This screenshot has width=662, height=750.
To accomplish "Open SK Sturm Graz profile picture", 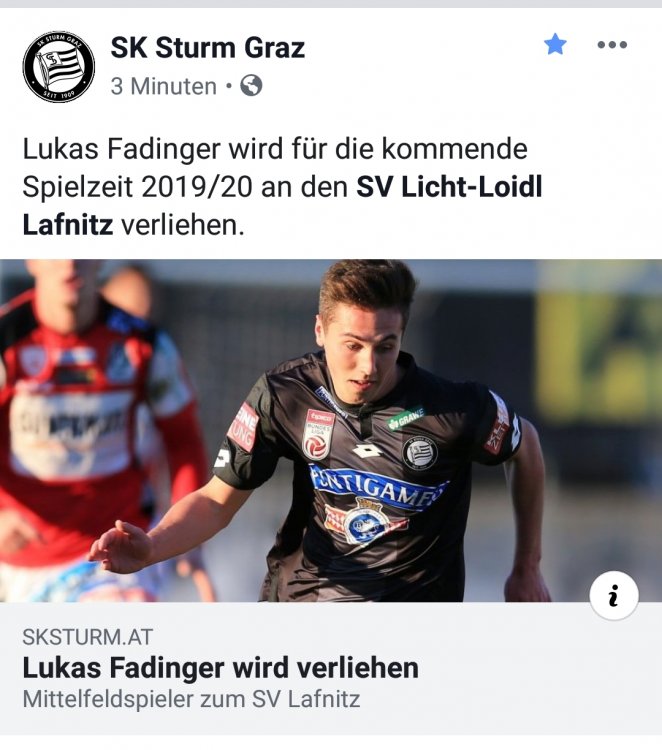I will 59,66.
